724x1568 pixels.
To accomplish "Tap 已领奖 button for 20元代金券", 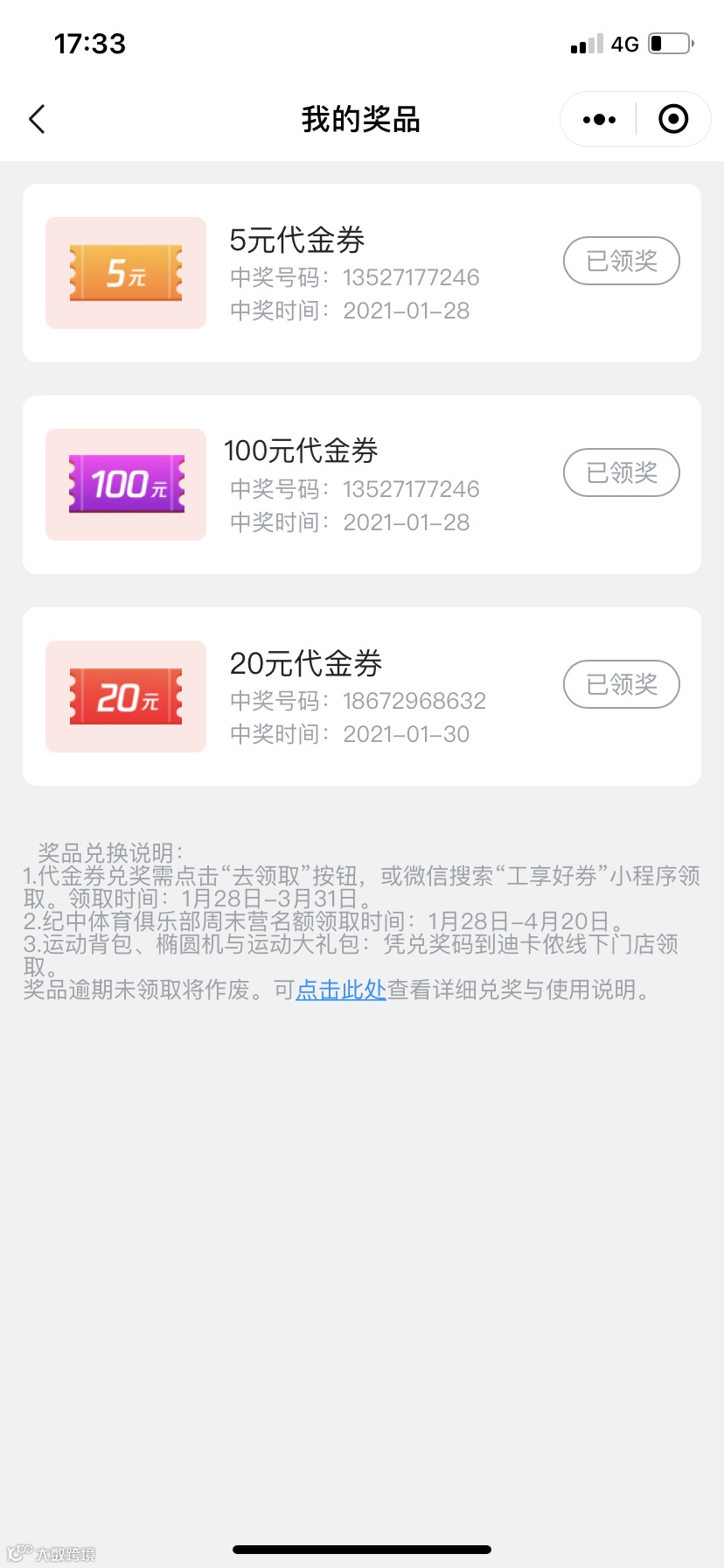I will [x=621, y=684].
